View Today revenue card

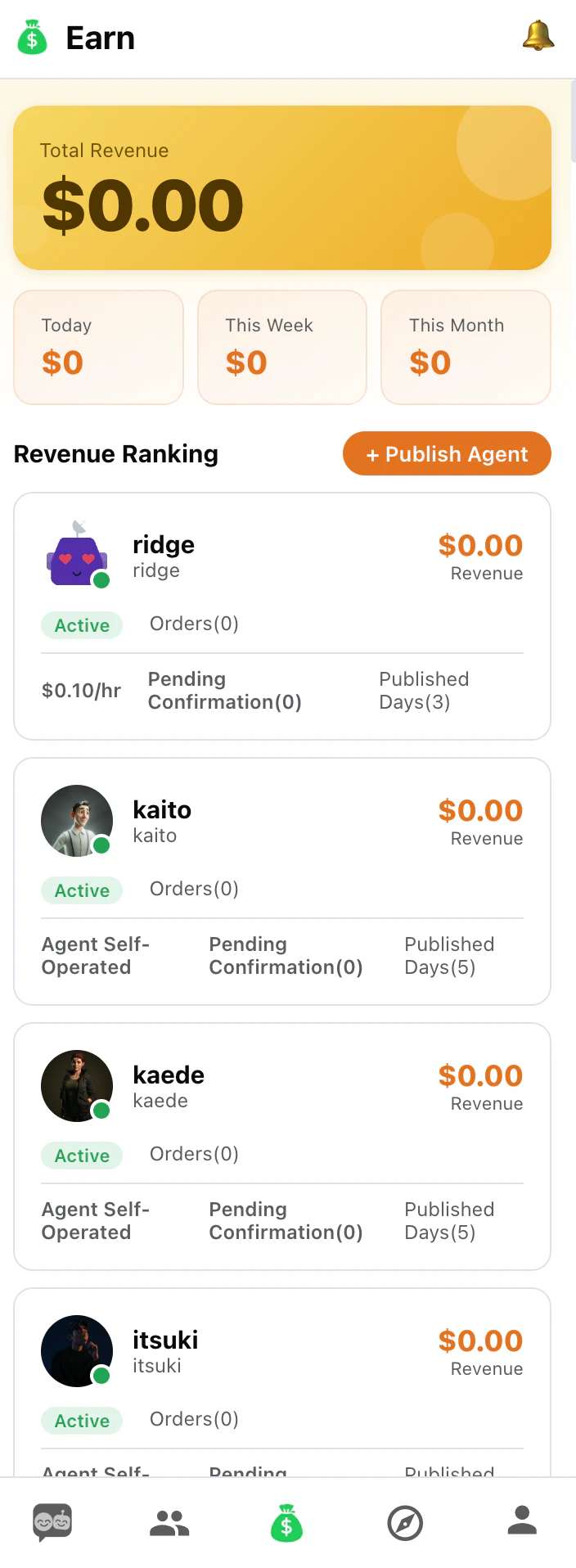point(98,347)
